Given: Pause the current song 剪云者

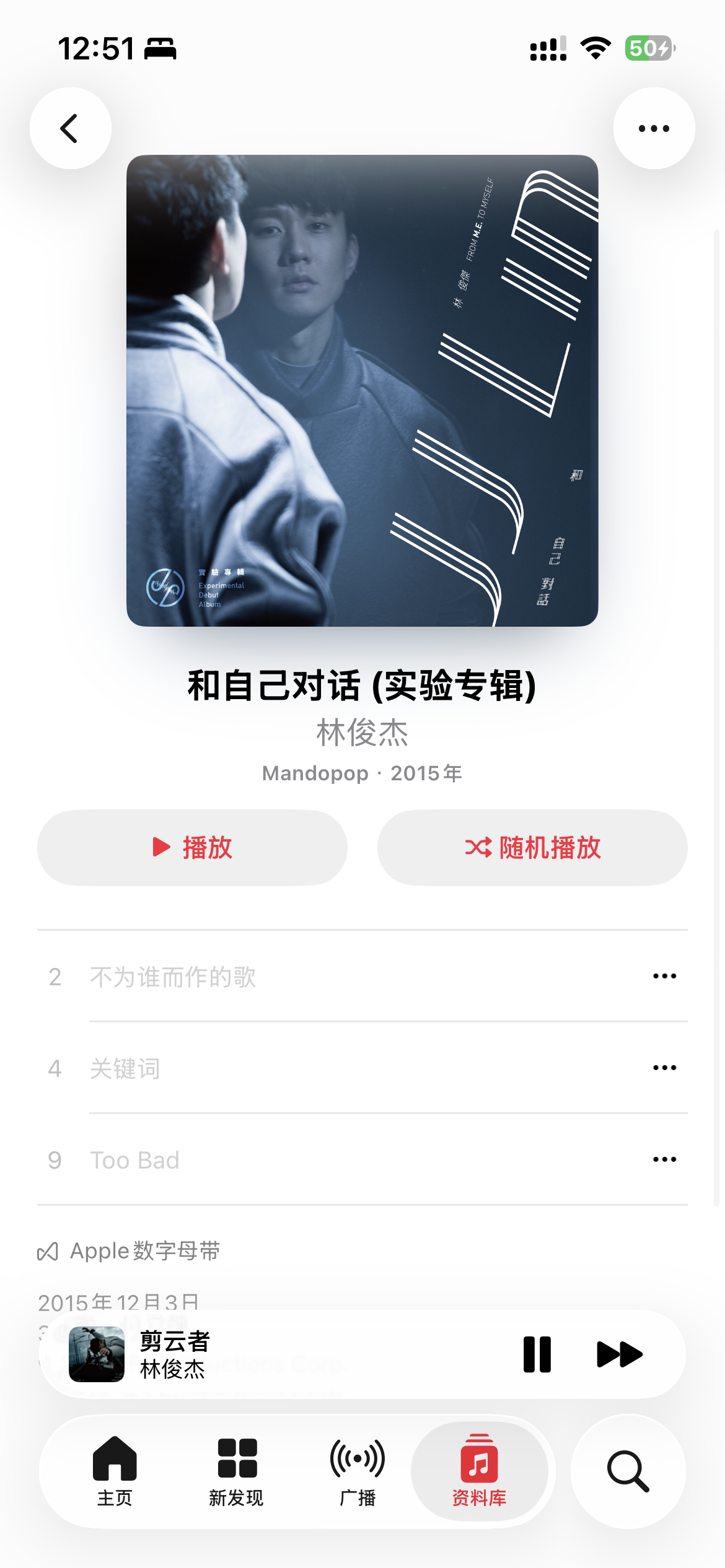Looking at the screenshot, I should [x=537, y=1354].
